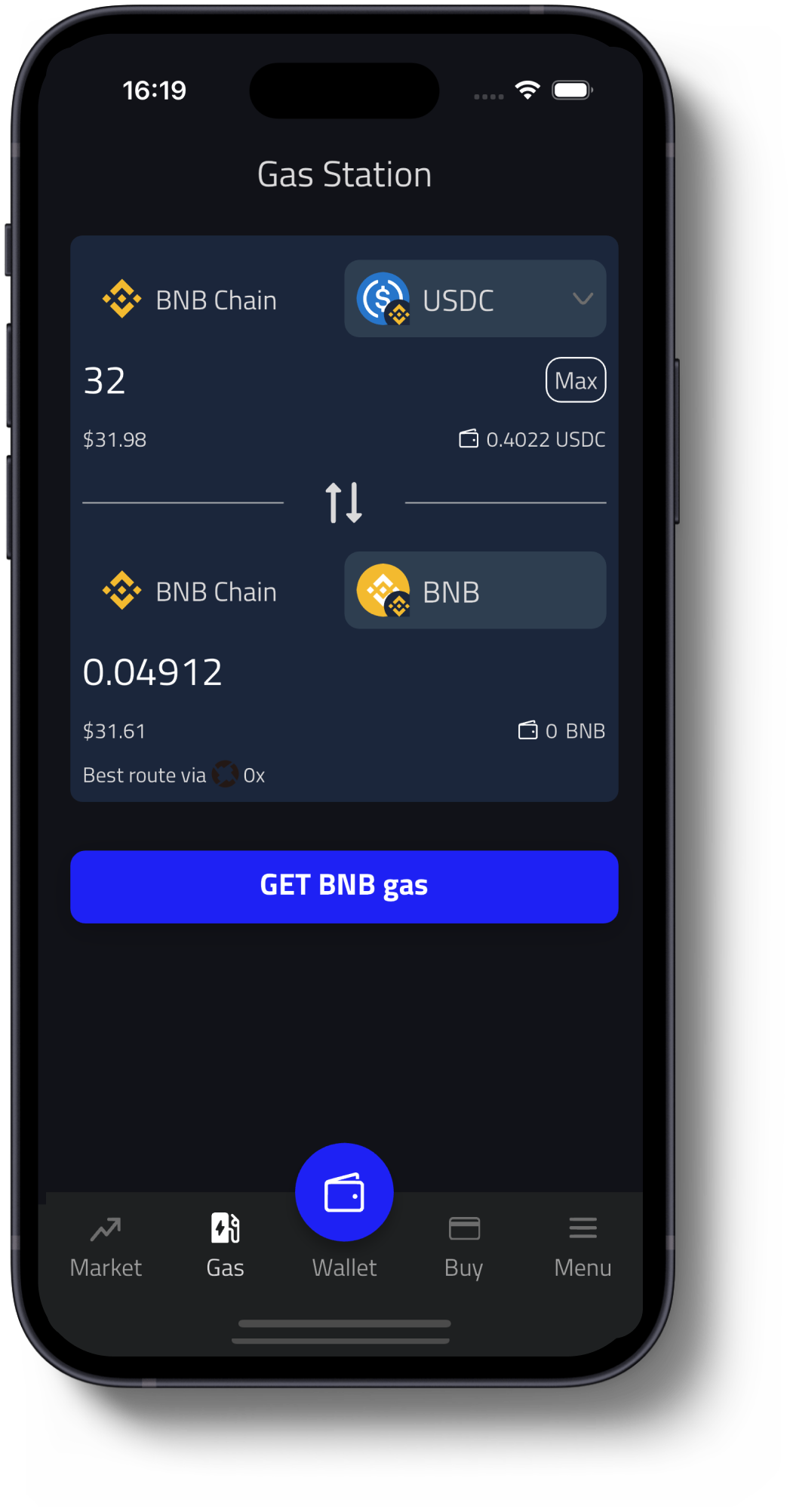Open the Menu tab

[x=582, y=1246]
